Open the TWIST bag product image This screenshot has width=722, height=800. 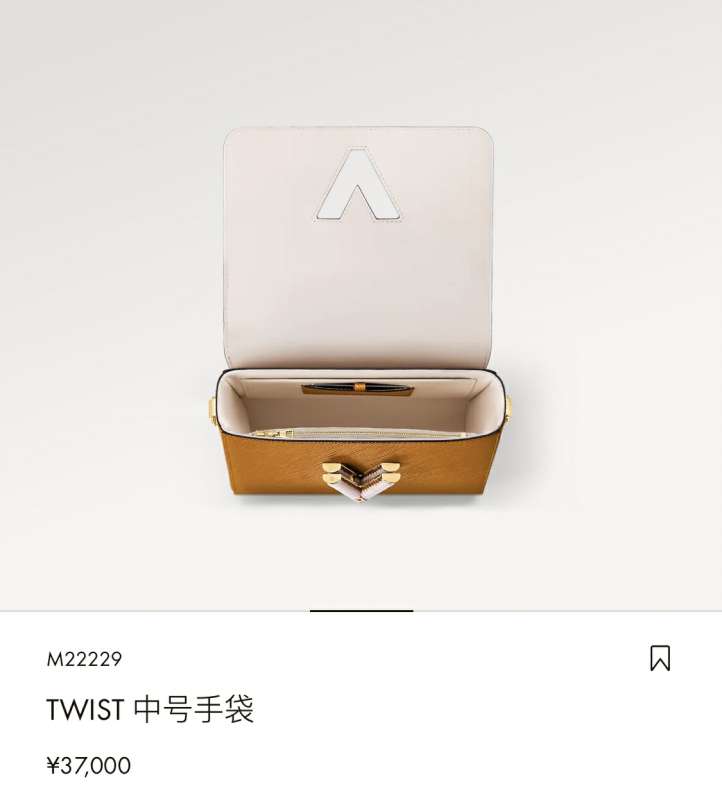(360, 315)
